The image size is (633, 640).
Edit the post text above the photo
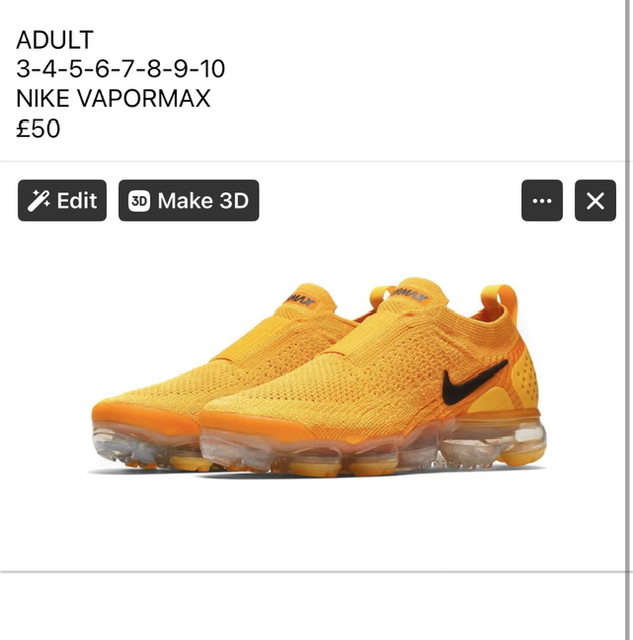click(x=120, y=84)
